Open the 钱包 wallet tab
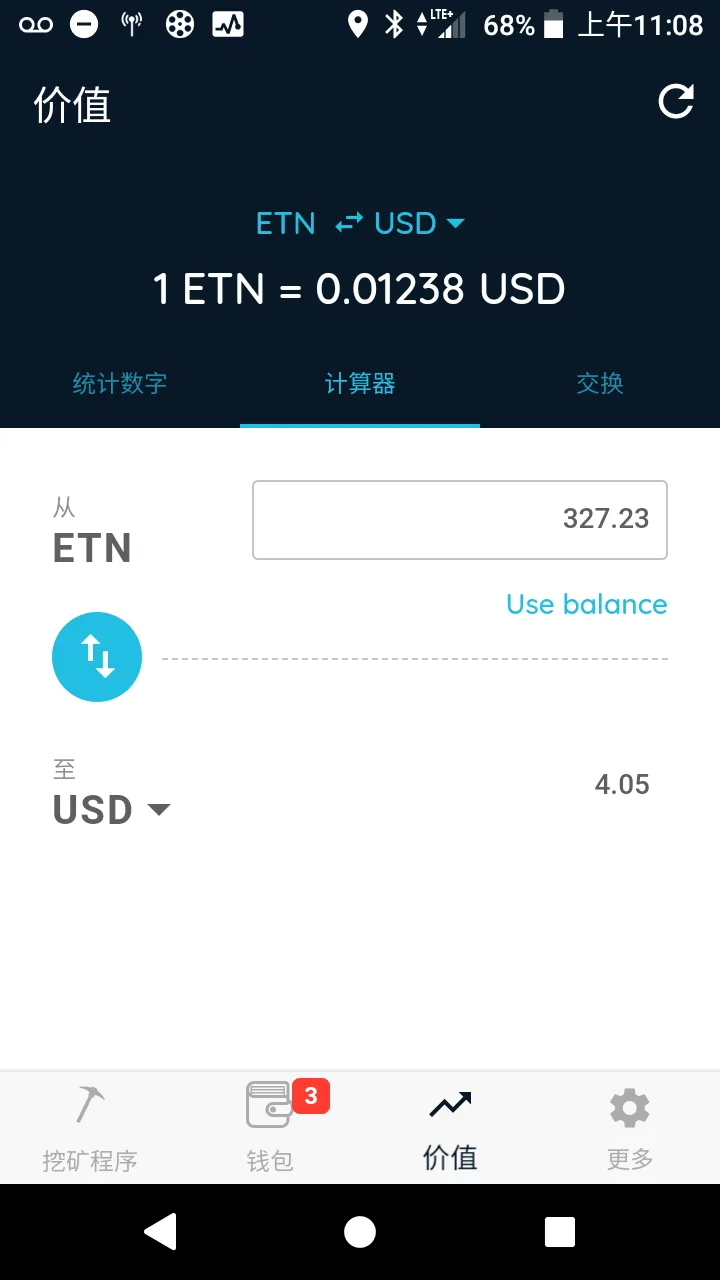The image size is (720, 1280). [x=270, y=1128]
